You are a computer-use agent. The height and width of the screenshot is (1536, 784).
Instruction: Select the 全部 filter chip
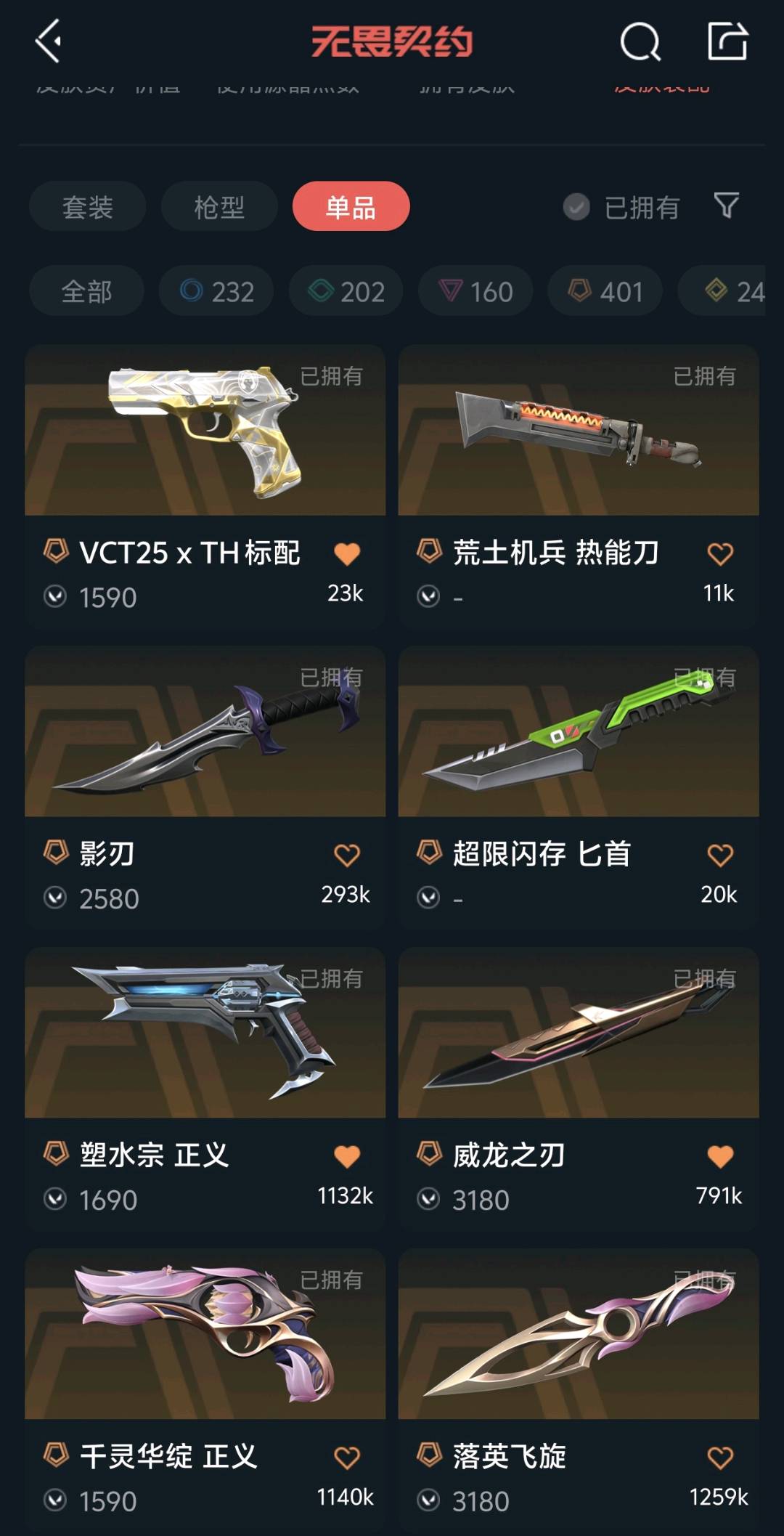[x=86, y=291]
